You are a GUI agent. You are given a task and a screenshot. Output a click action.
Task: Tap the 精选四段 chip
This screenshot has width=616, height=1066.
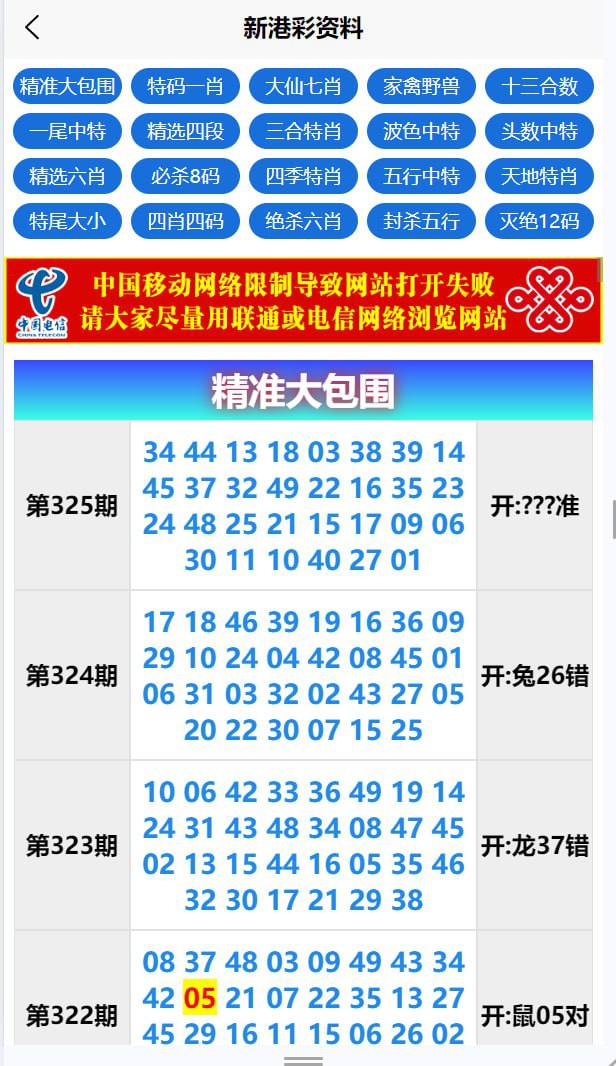pyautogui.click(x=185, y=131)
